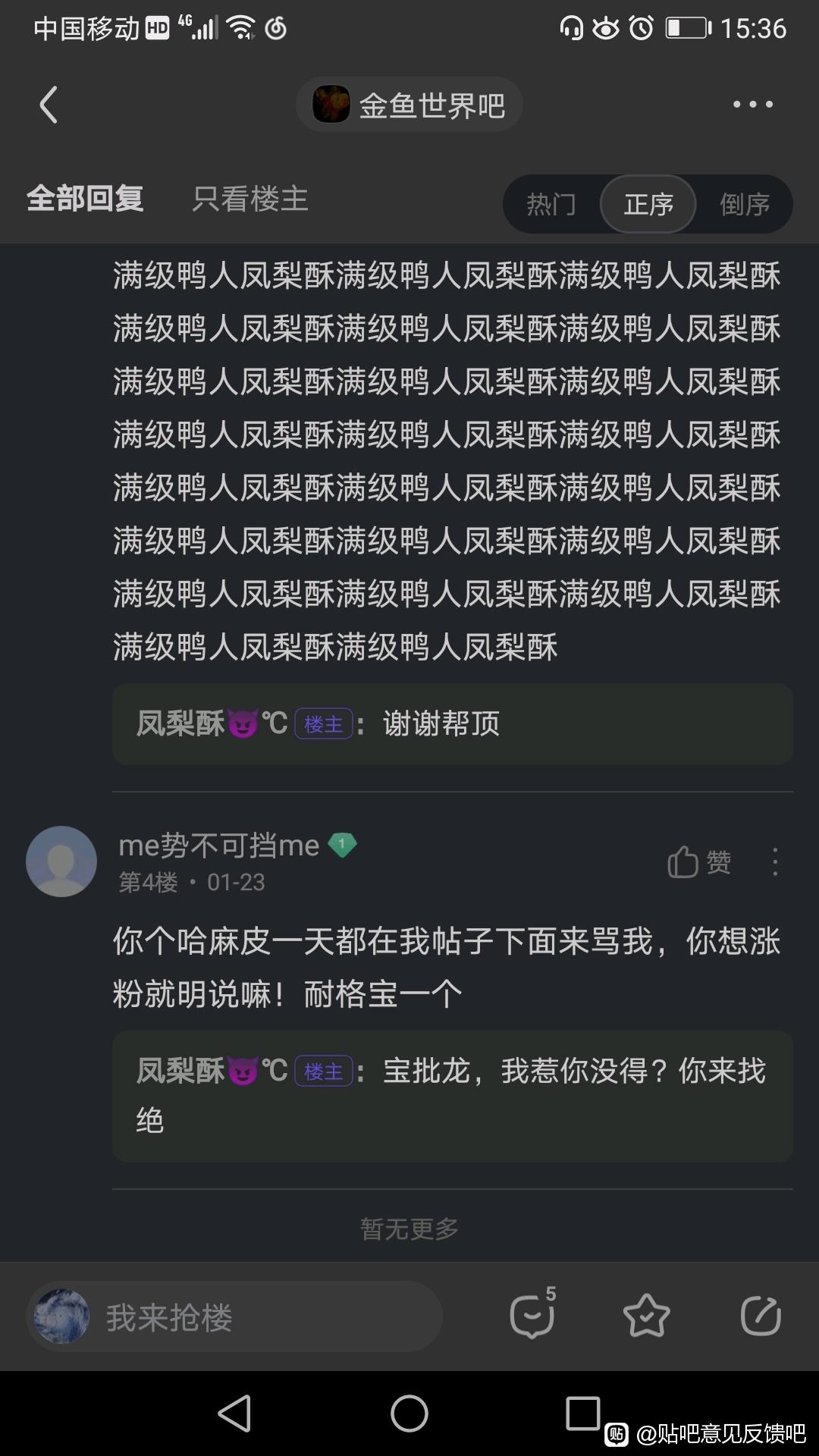Open the 金鱼世界吧 forum chip
The height and width of the screenshot is (1456, 819).
point(409,105)
